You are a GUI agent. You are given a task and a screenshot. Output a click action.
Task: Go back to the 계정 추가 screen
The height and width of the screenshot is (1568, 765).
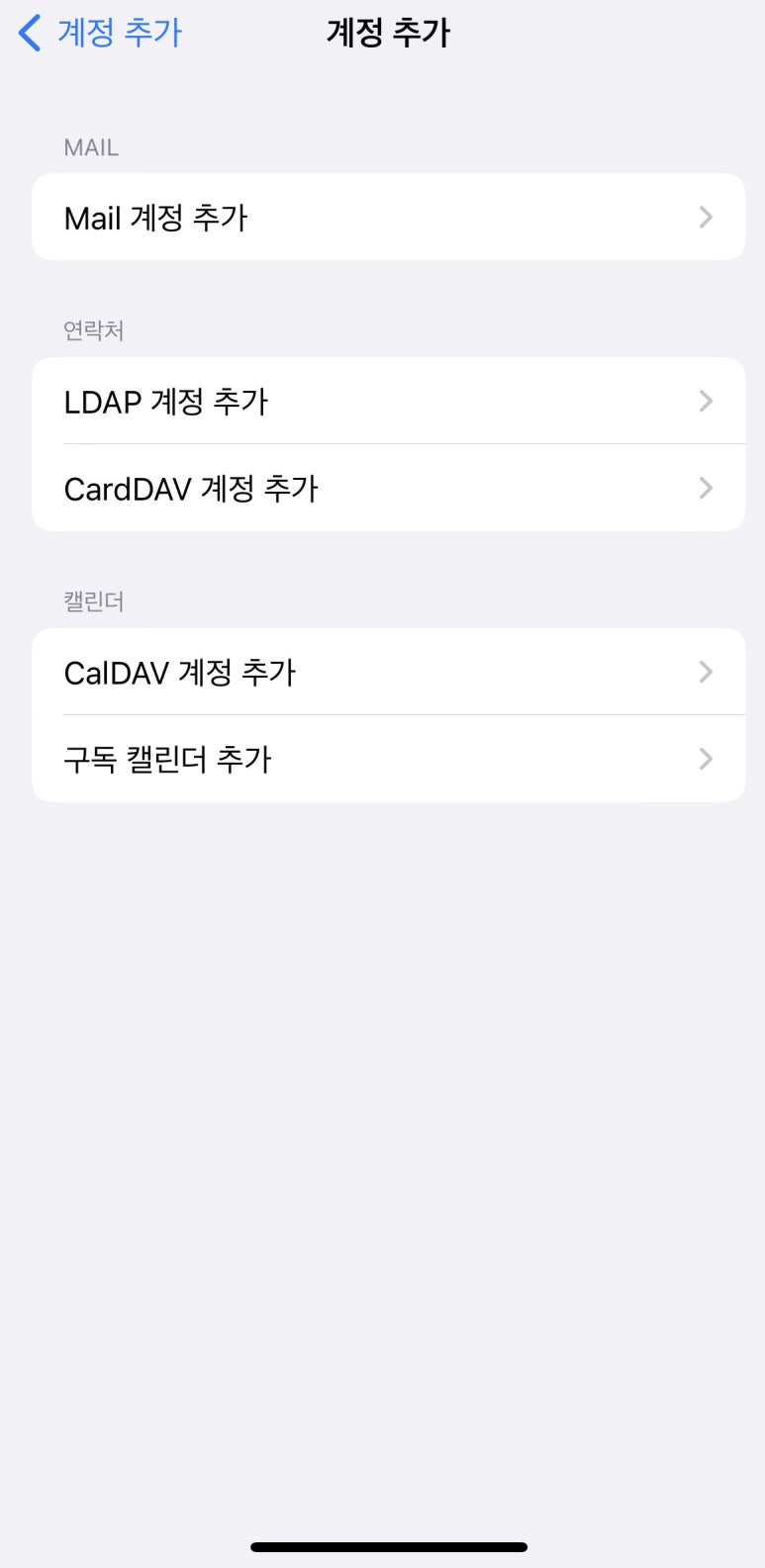click(x=100, y=33)
